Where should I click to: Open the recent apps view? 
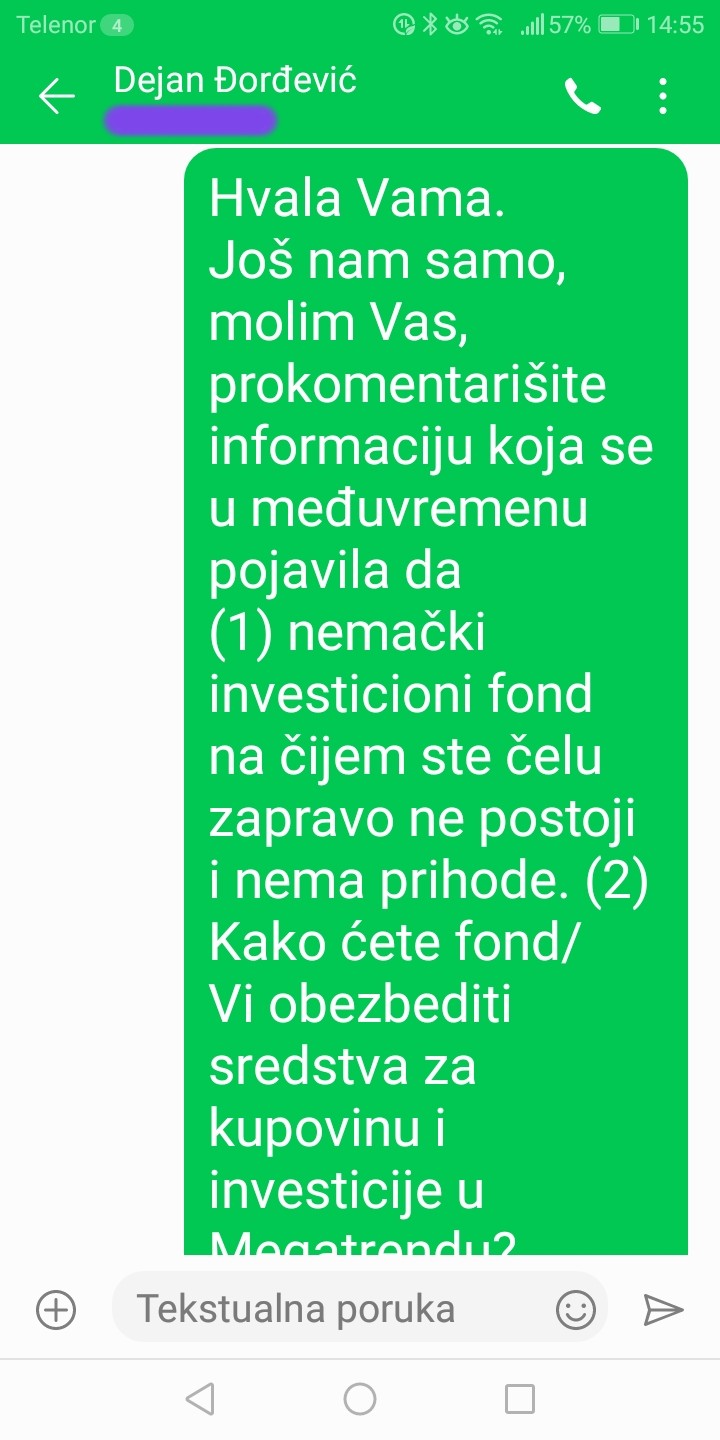point(519,1399)
